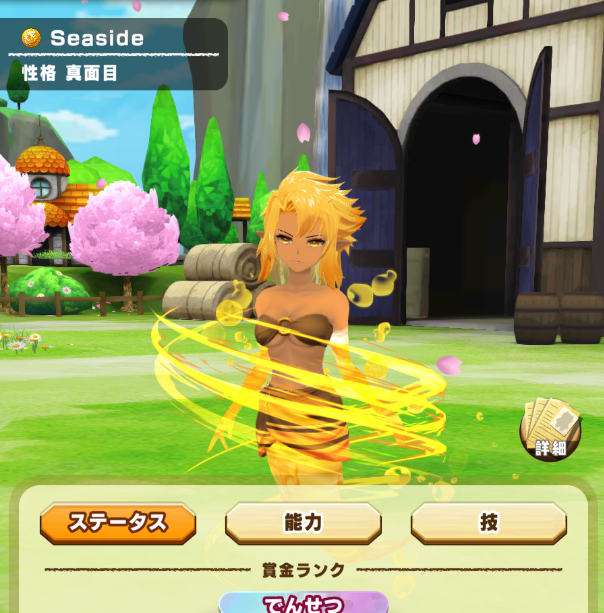Image resolution: width=604 pixels, height=613 pixels.
Task: Open the 詳細 details button
Action: point(549,430)
